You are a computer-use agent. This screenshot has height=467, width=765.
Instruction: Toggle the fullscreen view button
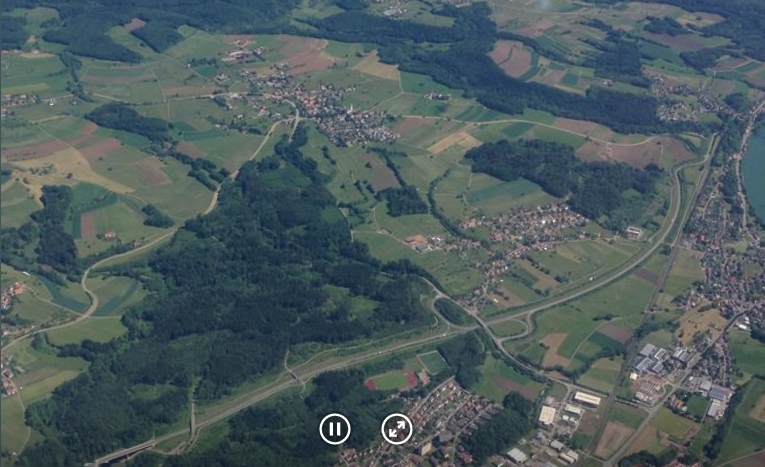point(397,430)
